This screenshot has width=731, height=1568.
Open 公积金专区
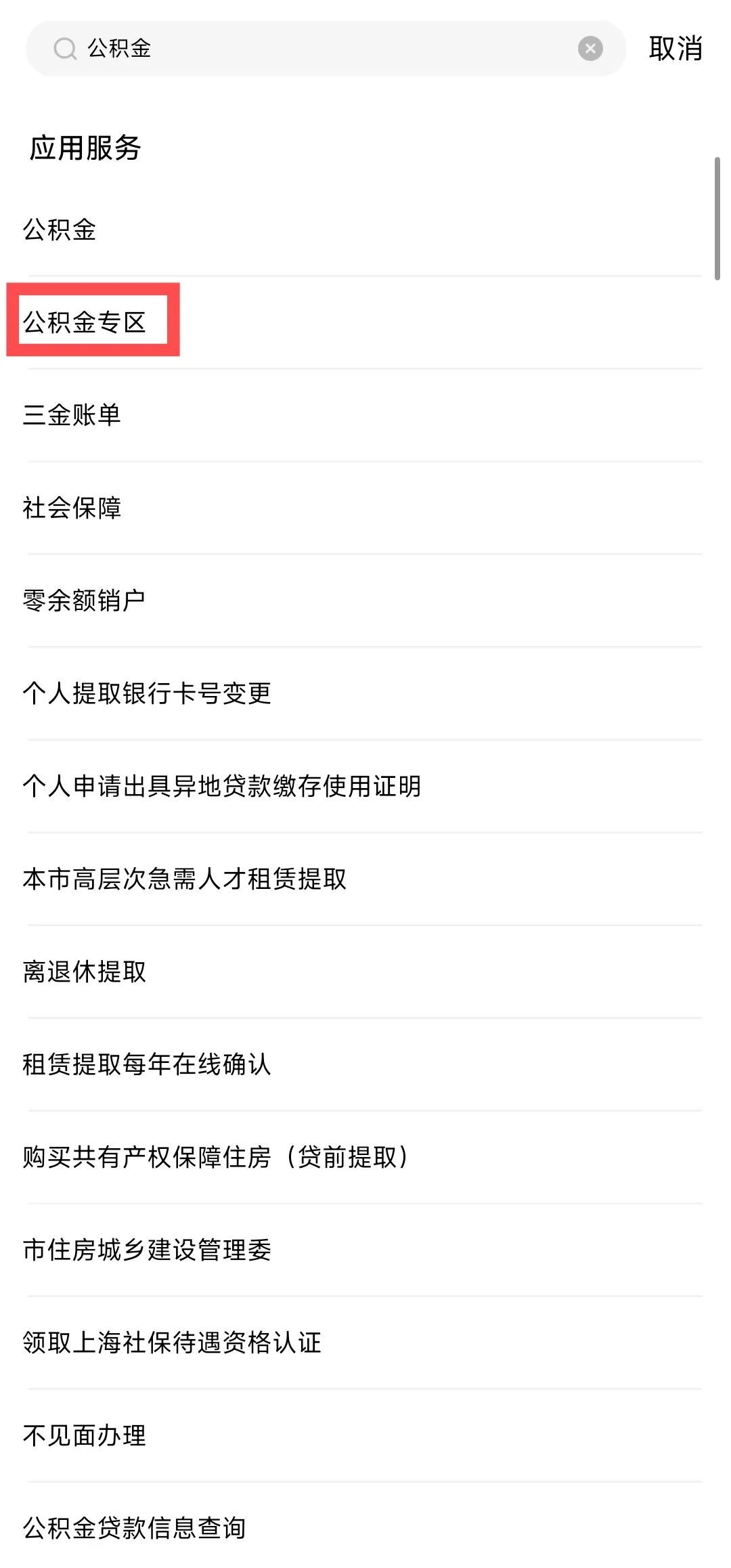tap(85, 322)
